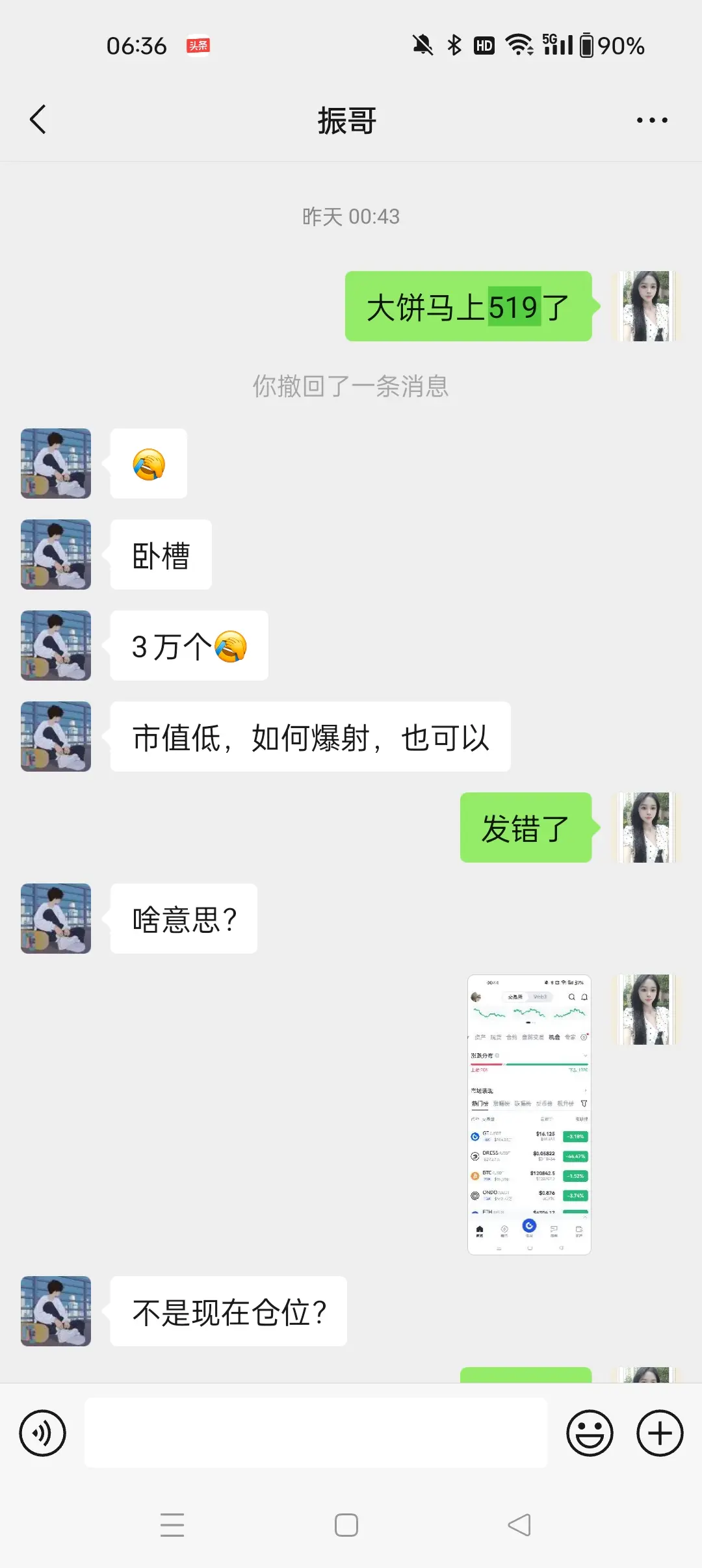This screenshot has height=1568, width=702.
Task: Open the shared trading app screenshot
Action: [x=529, y=1114]
